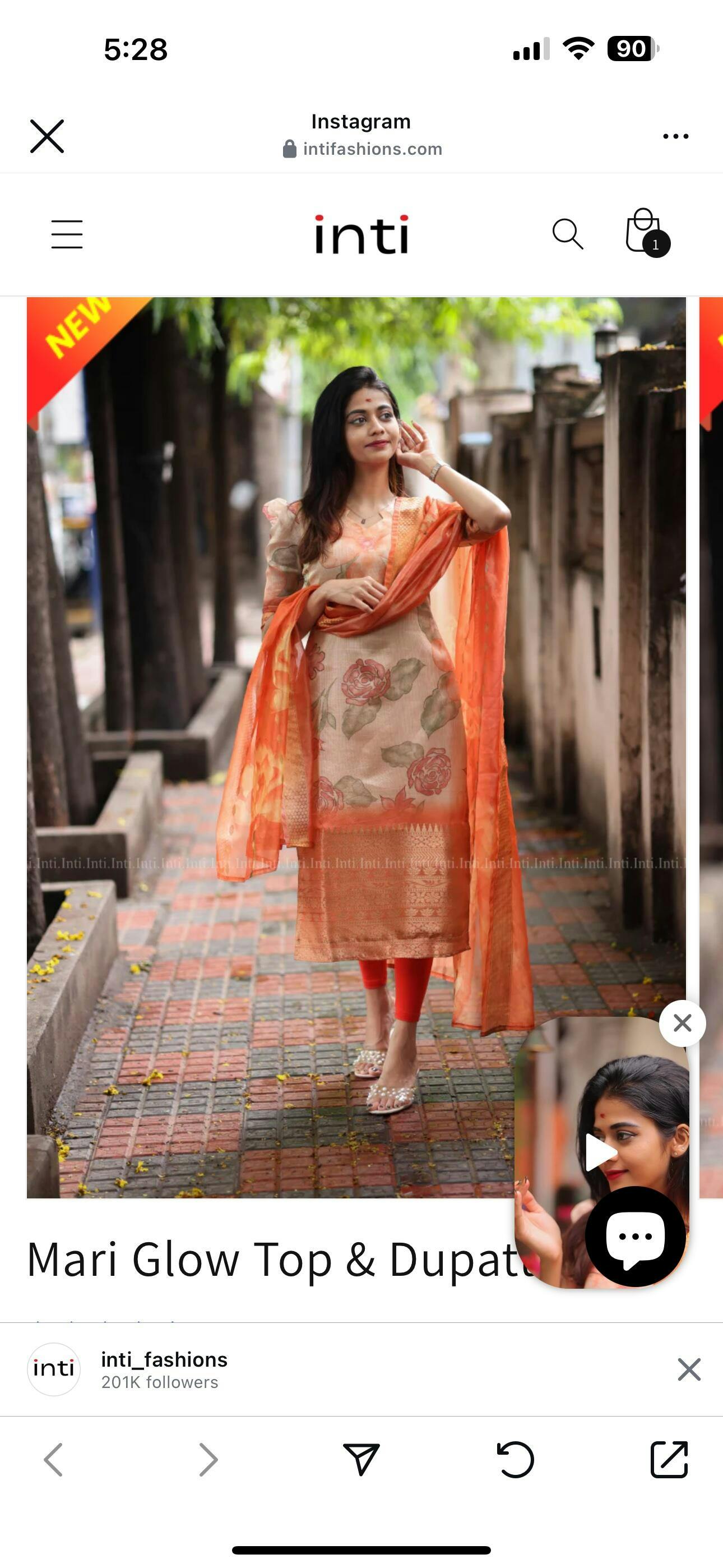
Task: Dismiss the floating video preview
Action: tap(682, 1023)
